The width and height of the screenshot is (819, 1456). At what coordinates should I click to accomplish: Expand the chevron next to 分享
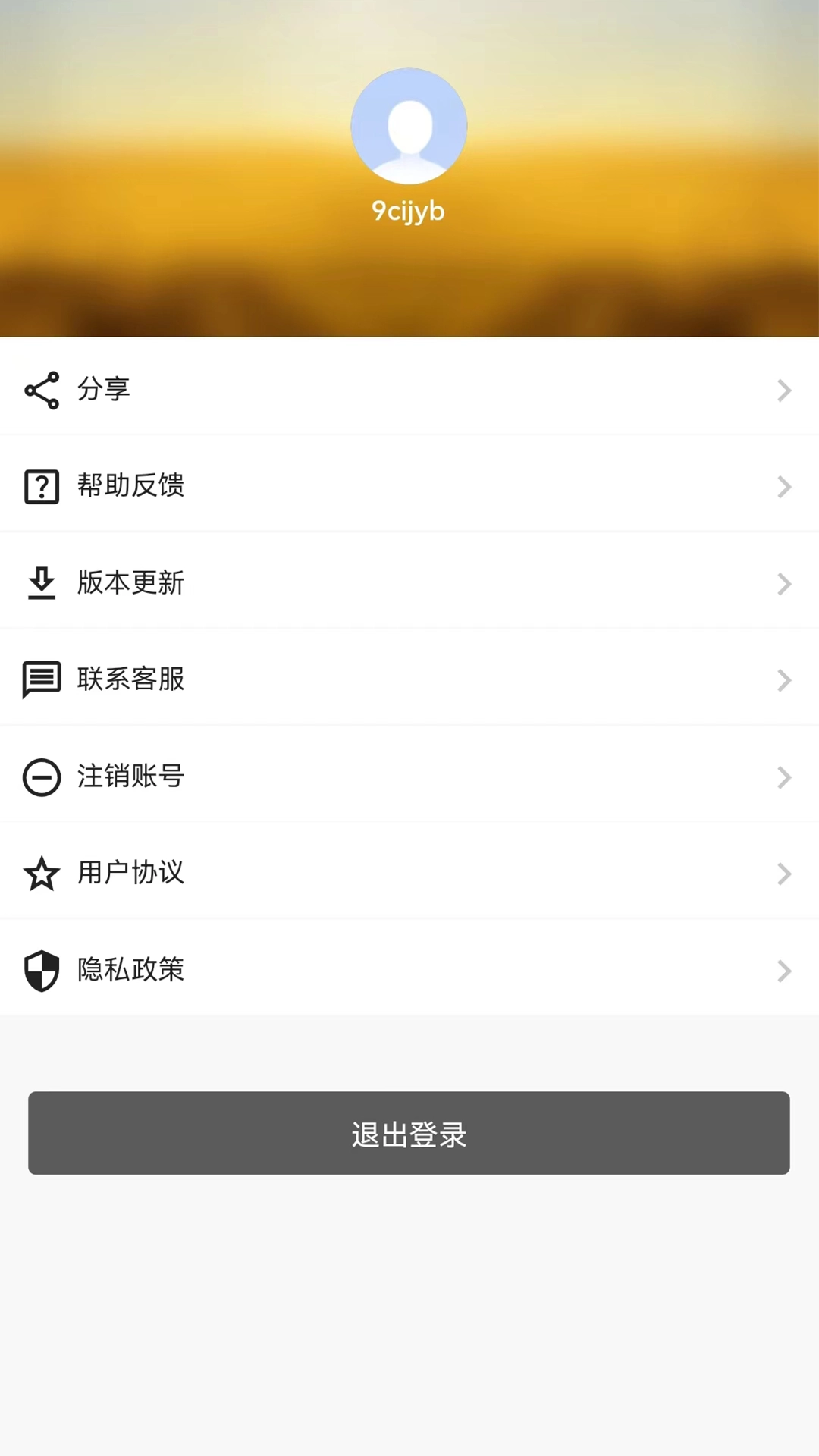pos(784,390)
